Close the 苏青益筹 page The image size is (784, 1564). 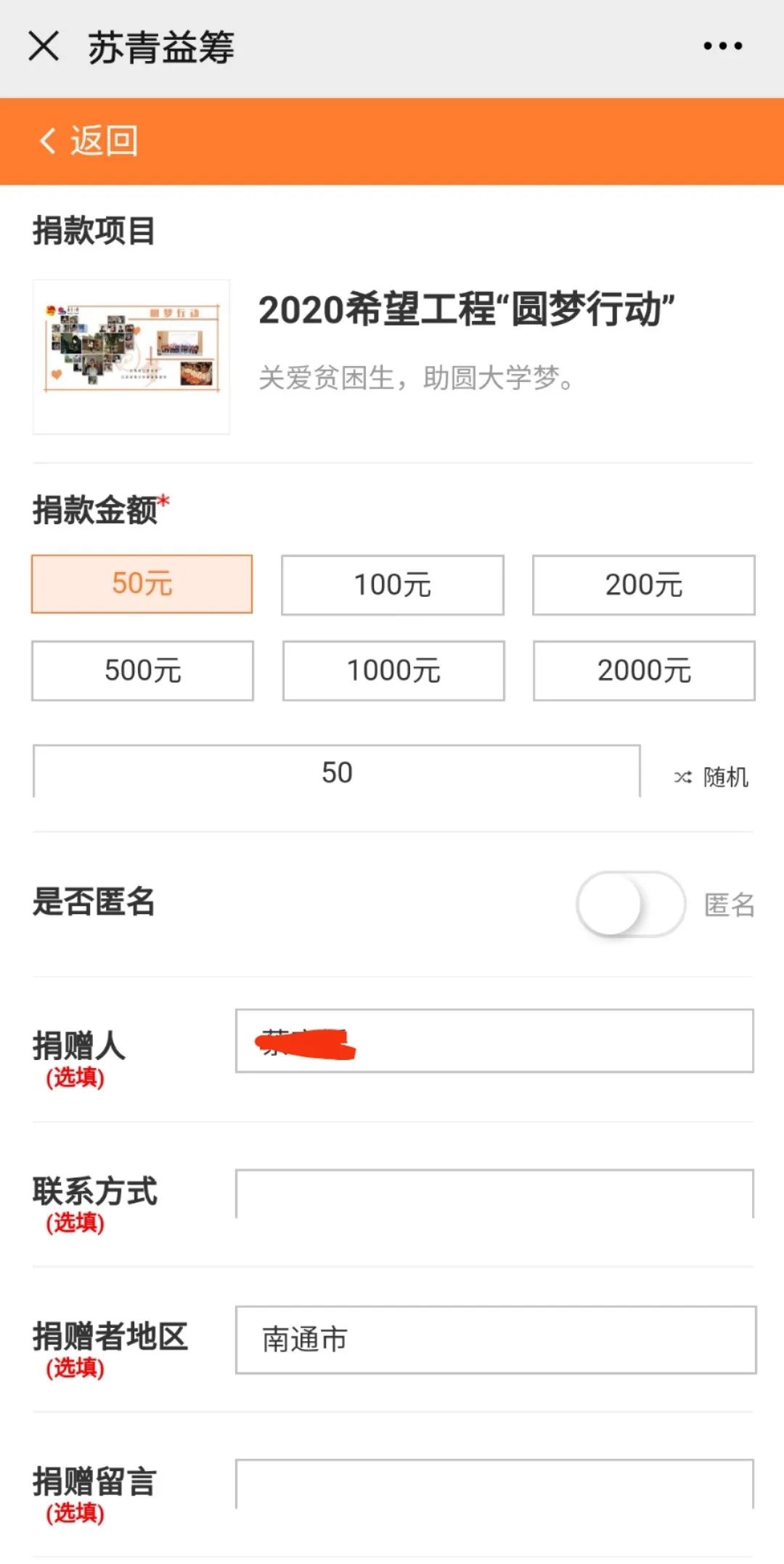[x=44, y=46]
